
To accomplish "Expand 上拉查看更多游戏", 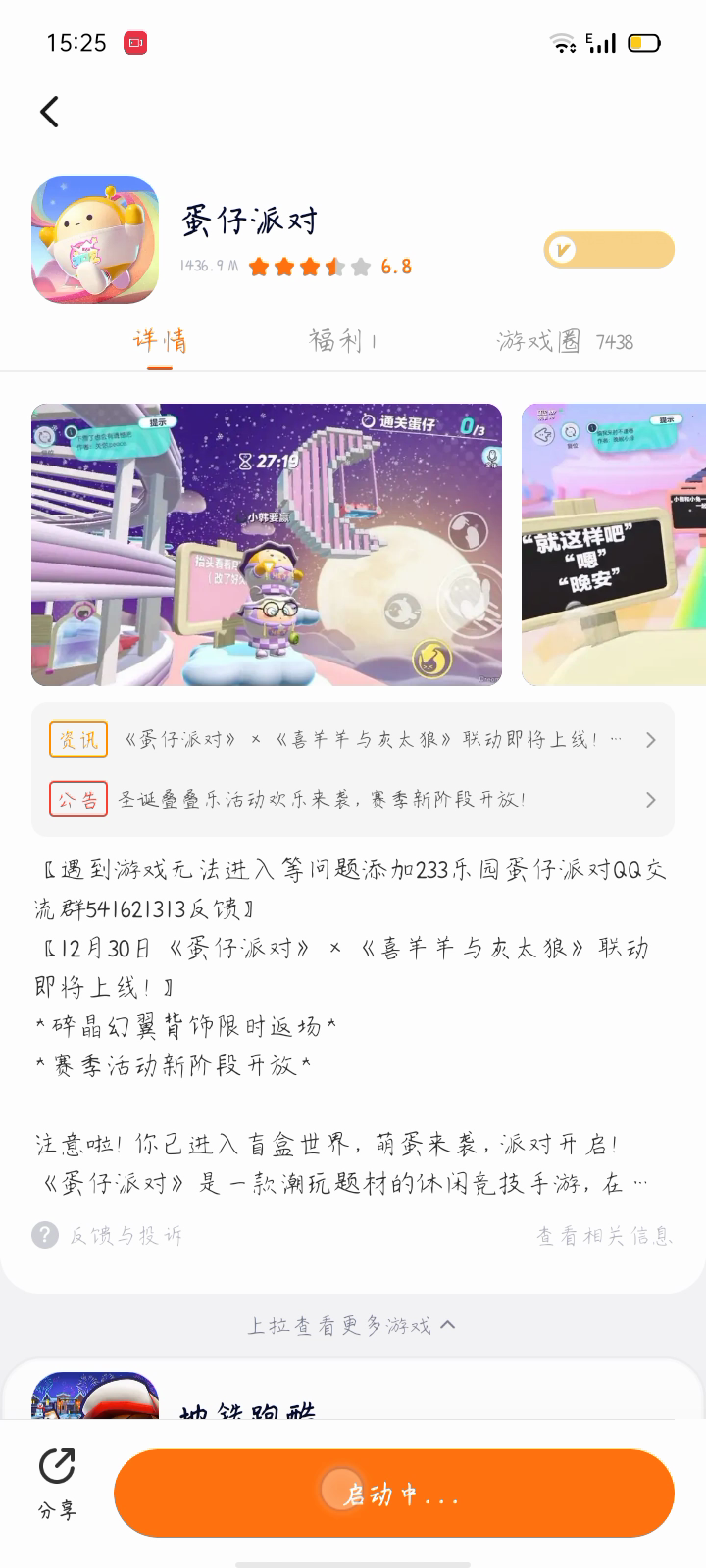I will pos(351,1325).
